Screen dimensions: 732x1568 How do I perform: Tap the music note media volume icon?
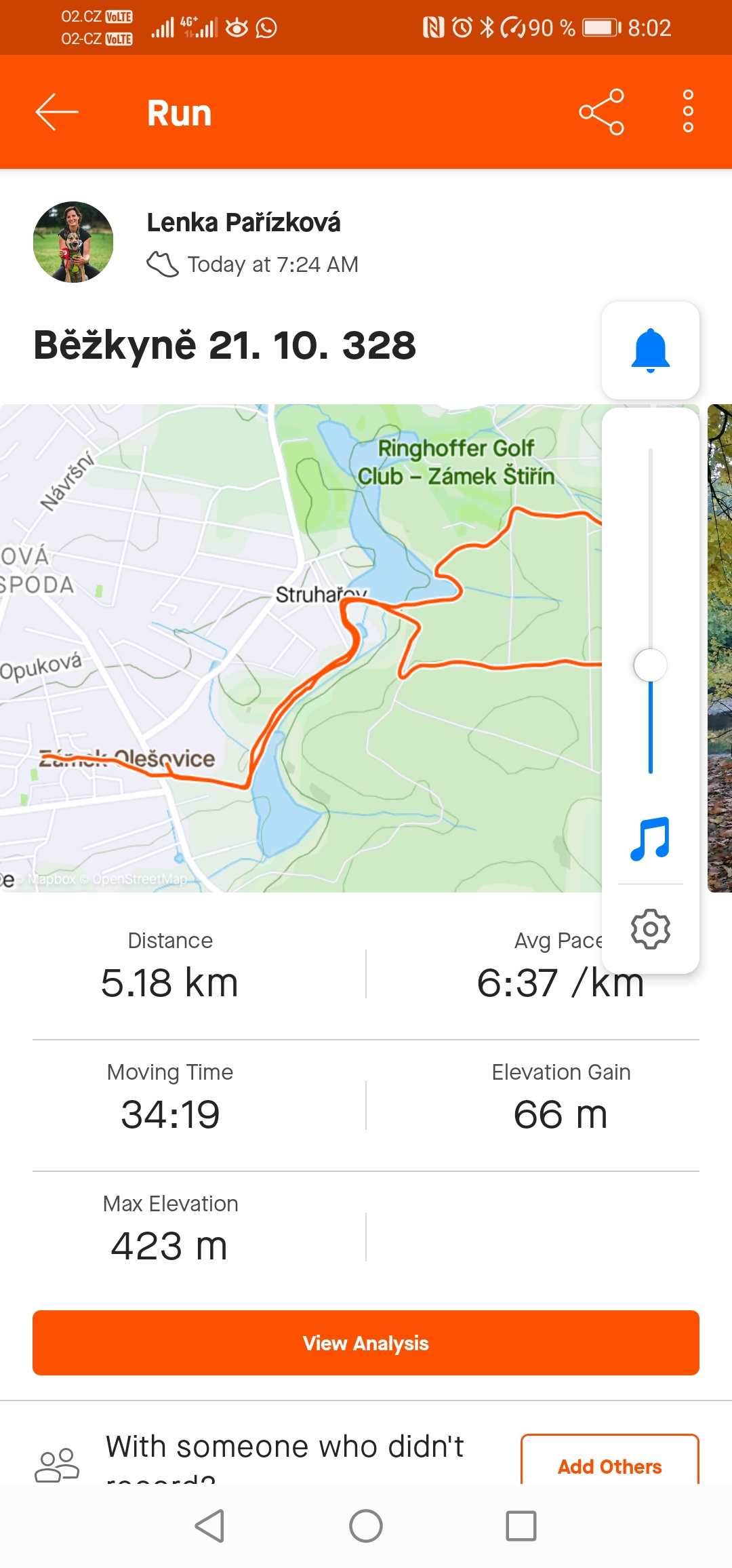[x=650, y=839]
